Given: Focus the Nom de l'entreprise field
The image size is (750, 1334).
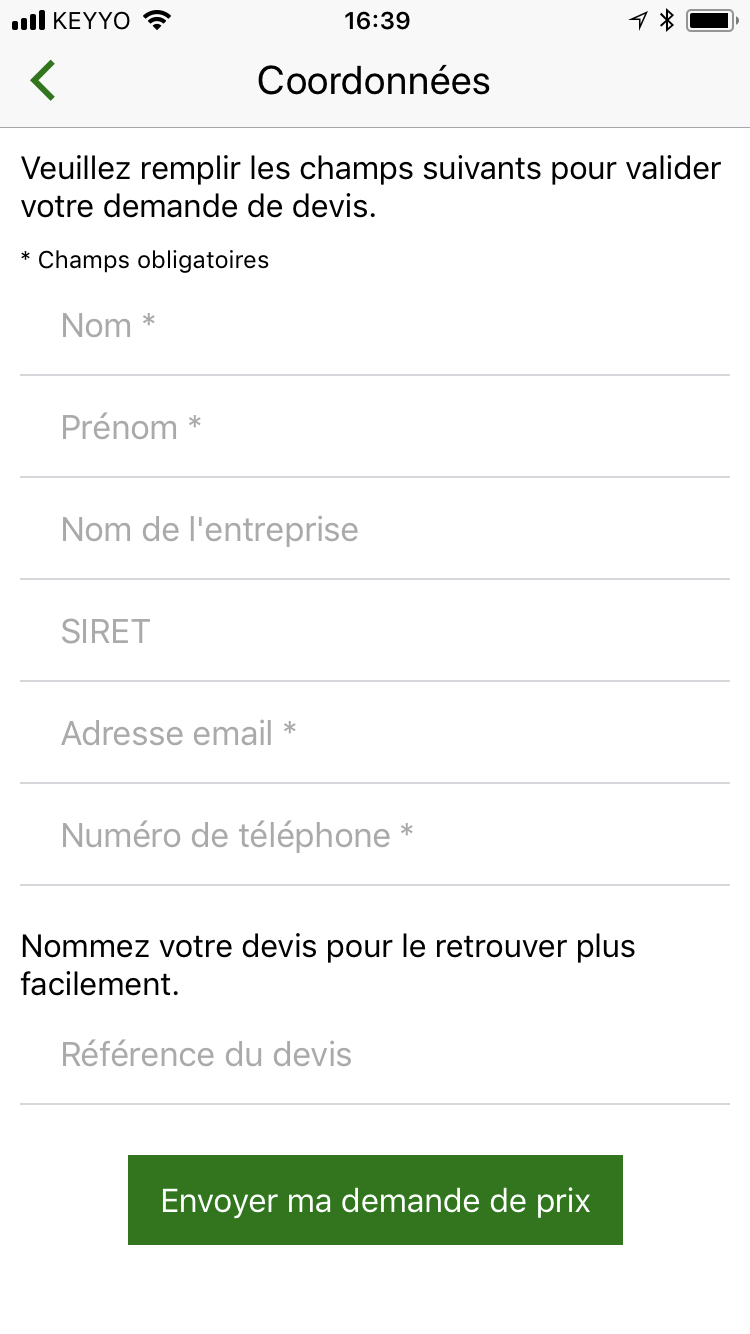Looking at the screenshot, I should [x=375, y=530].
